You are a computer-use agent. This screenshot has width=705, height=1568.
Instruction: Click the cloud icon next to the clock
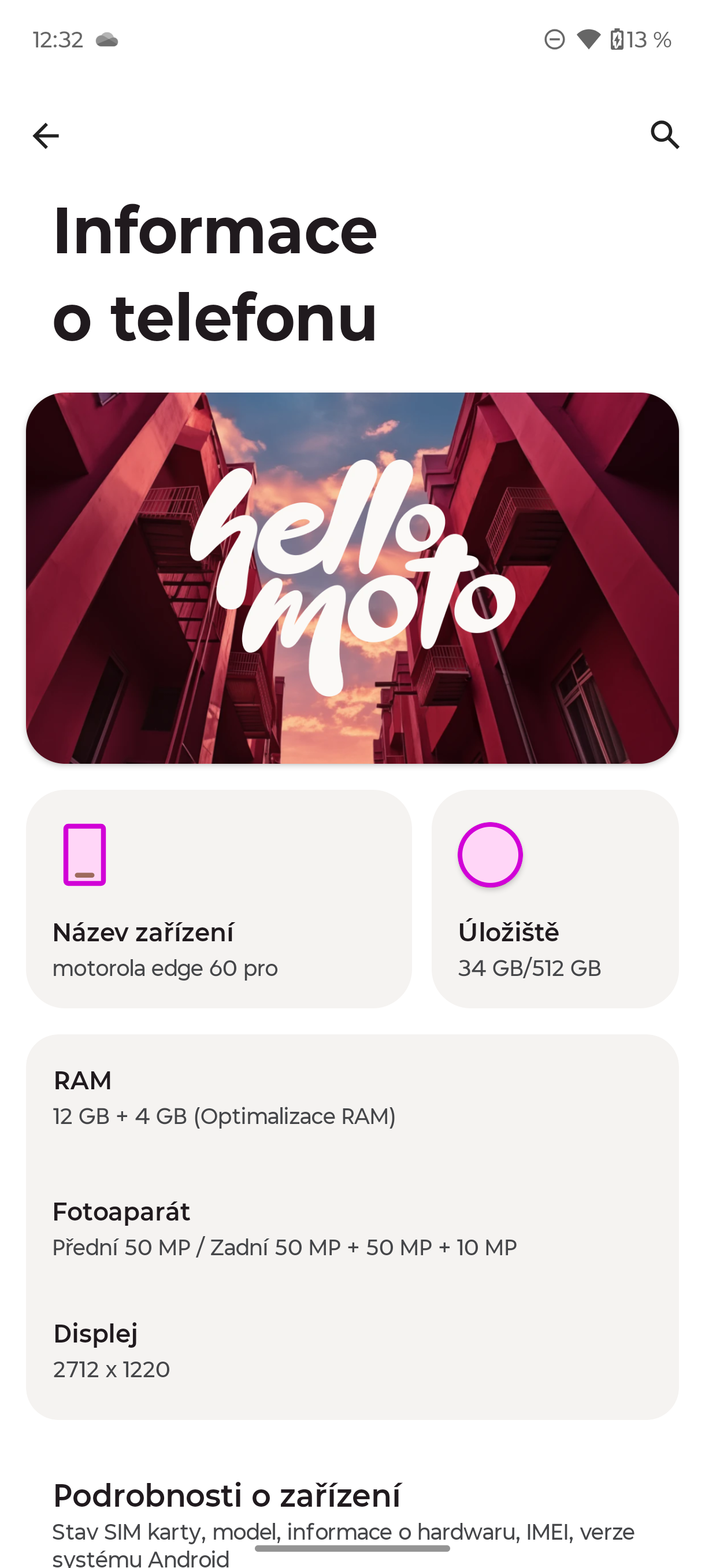tap(107, 40)
